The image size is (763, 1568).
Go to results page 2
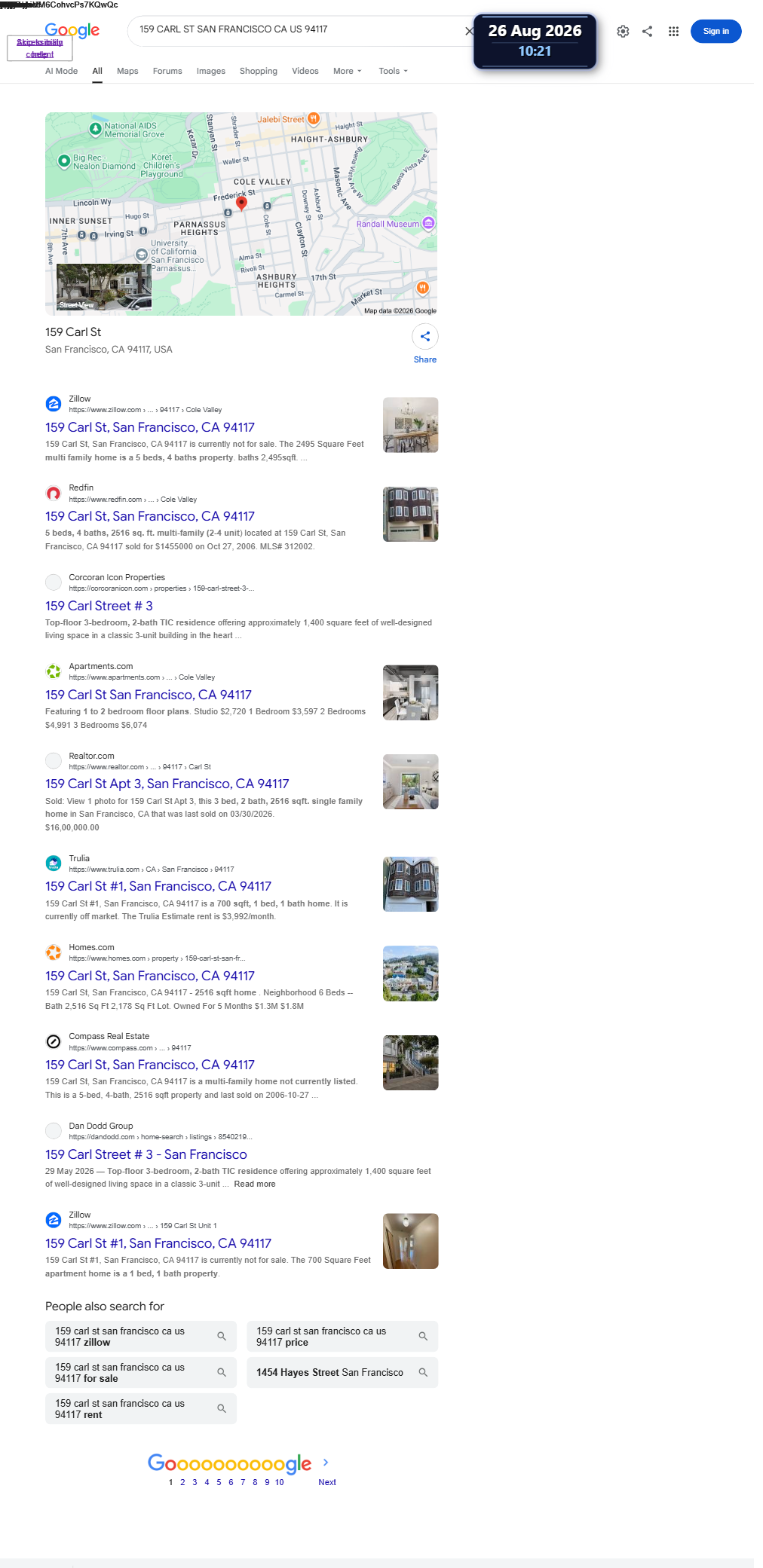coord(182,1482)
